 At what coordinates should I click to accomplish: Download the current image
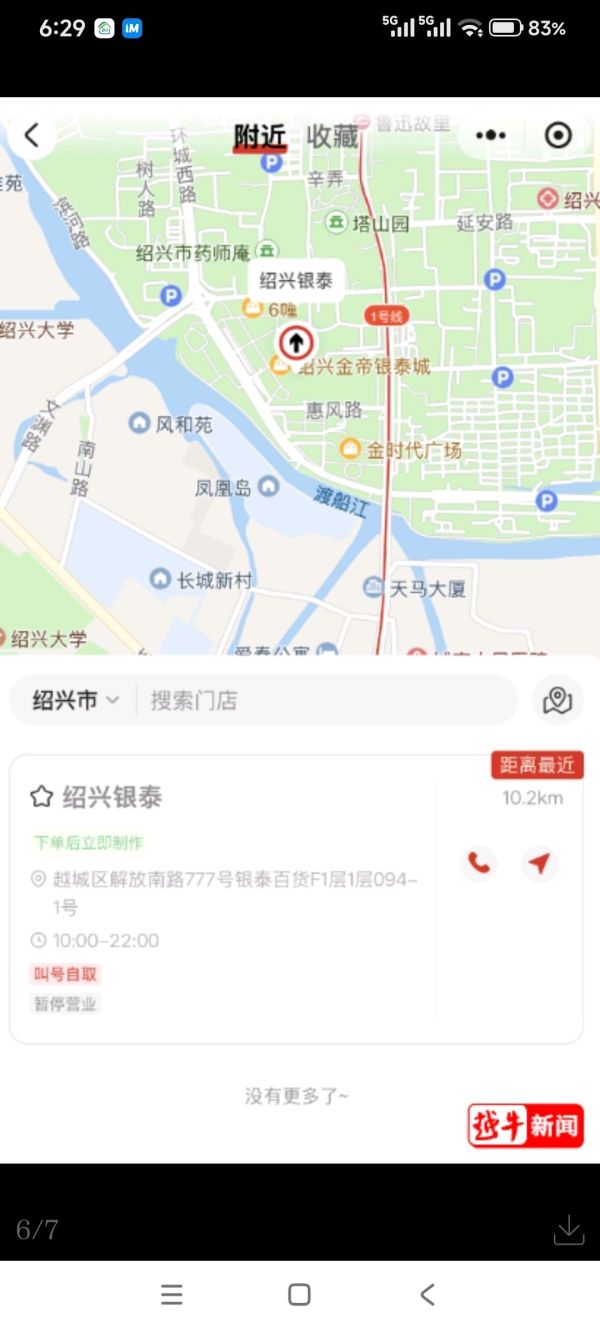(568, 1229)
